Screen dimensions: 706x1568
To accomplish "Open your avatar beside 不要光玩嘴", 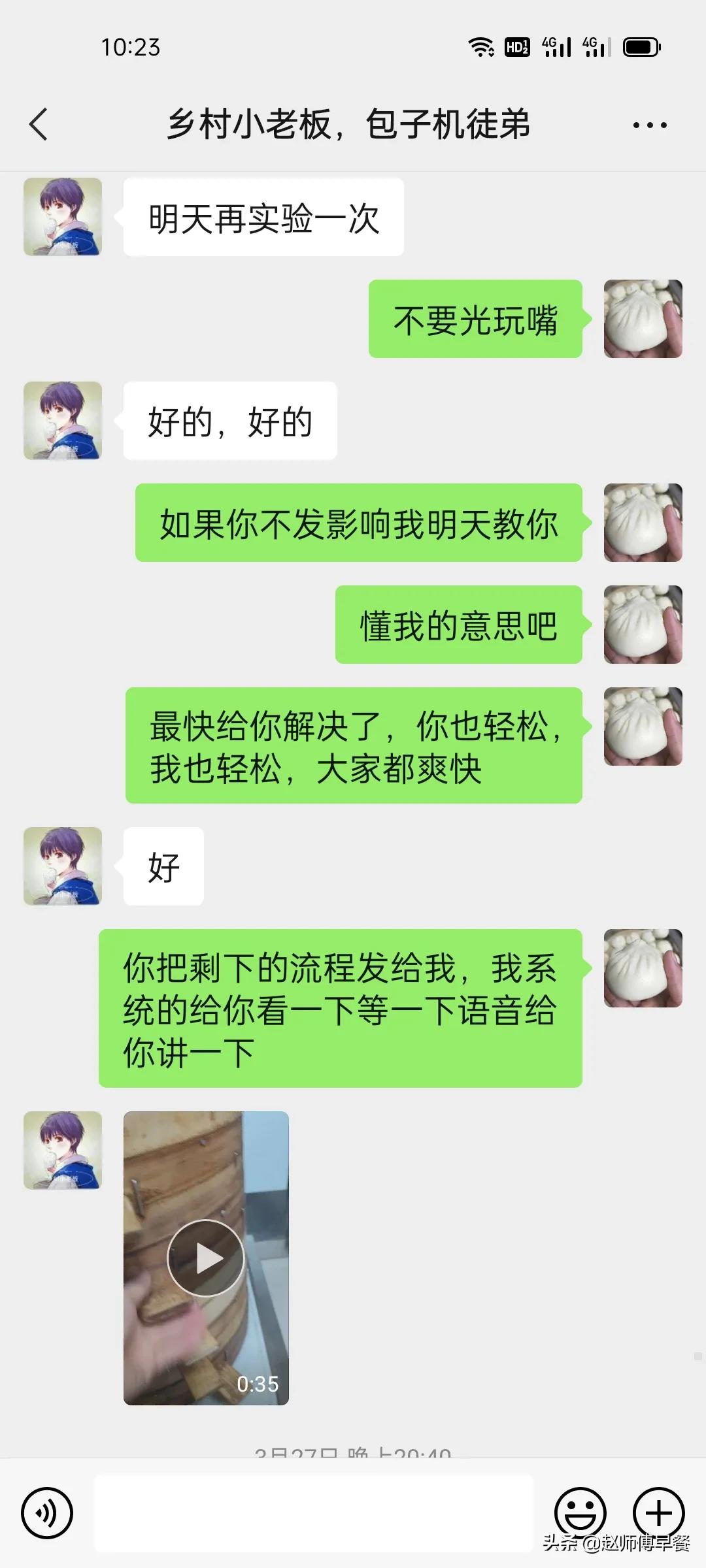I will coord(643,319).
